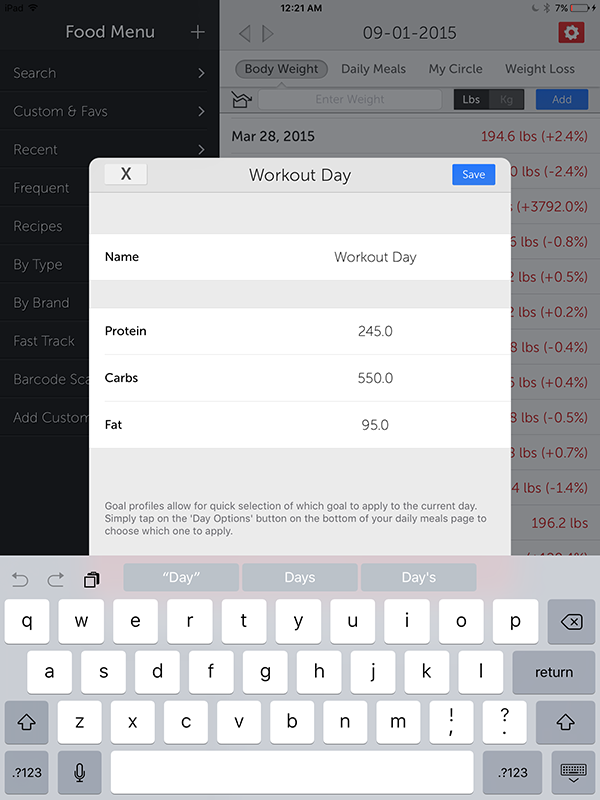Edit the Name field value
Screen dimensions: 600x800
coord(375,257)
